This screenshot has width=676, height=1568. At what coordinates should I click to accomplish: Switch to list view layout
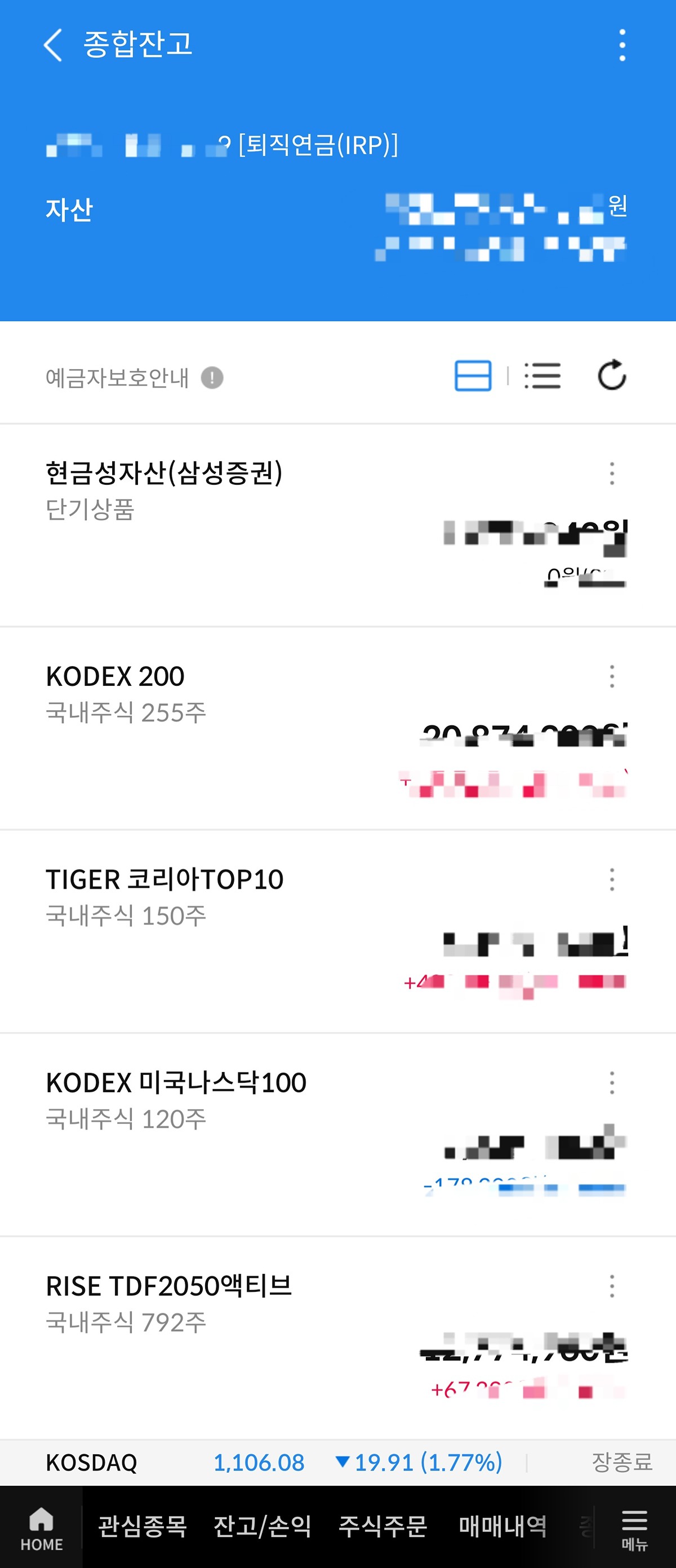tap(542, 375)
